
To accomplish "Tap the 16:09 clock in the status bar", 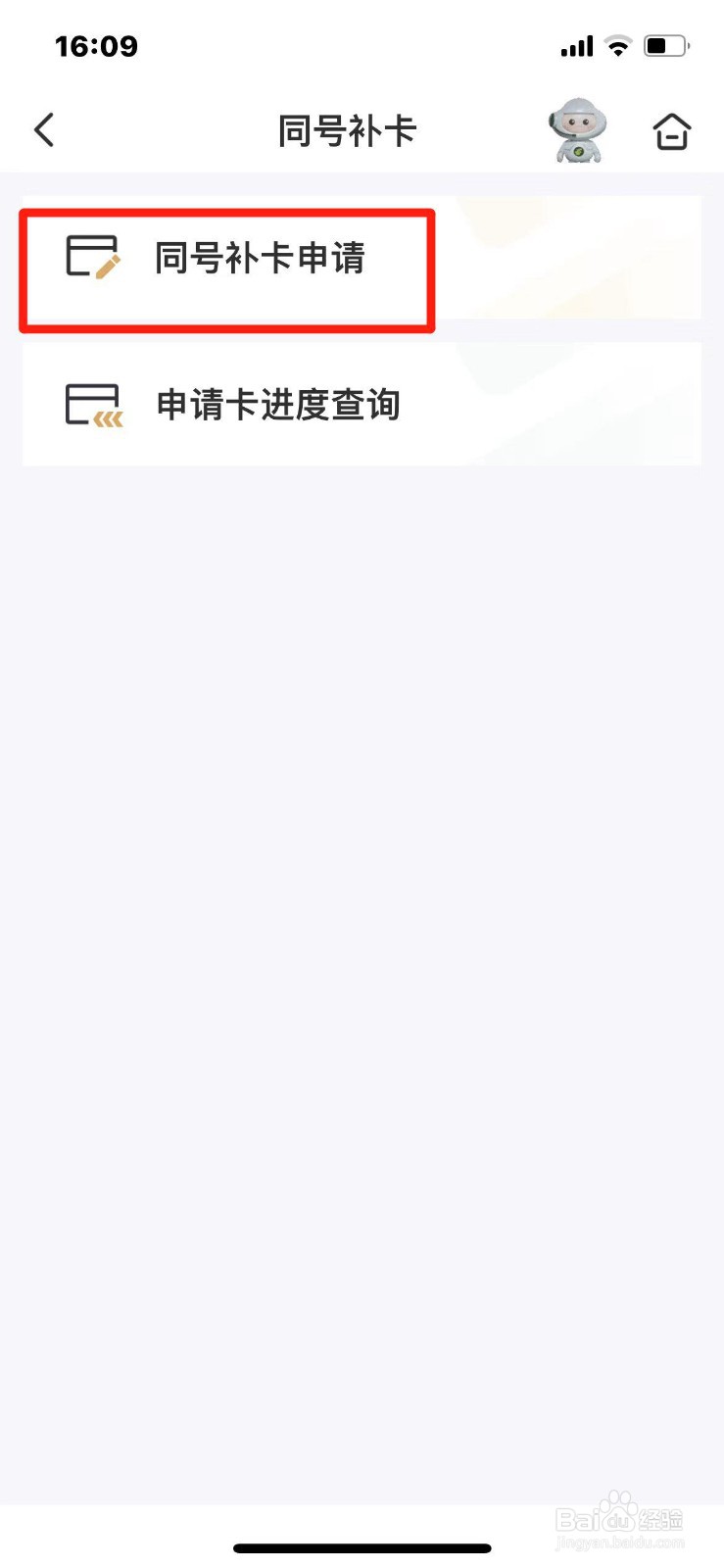I will (x=96, y=45).
